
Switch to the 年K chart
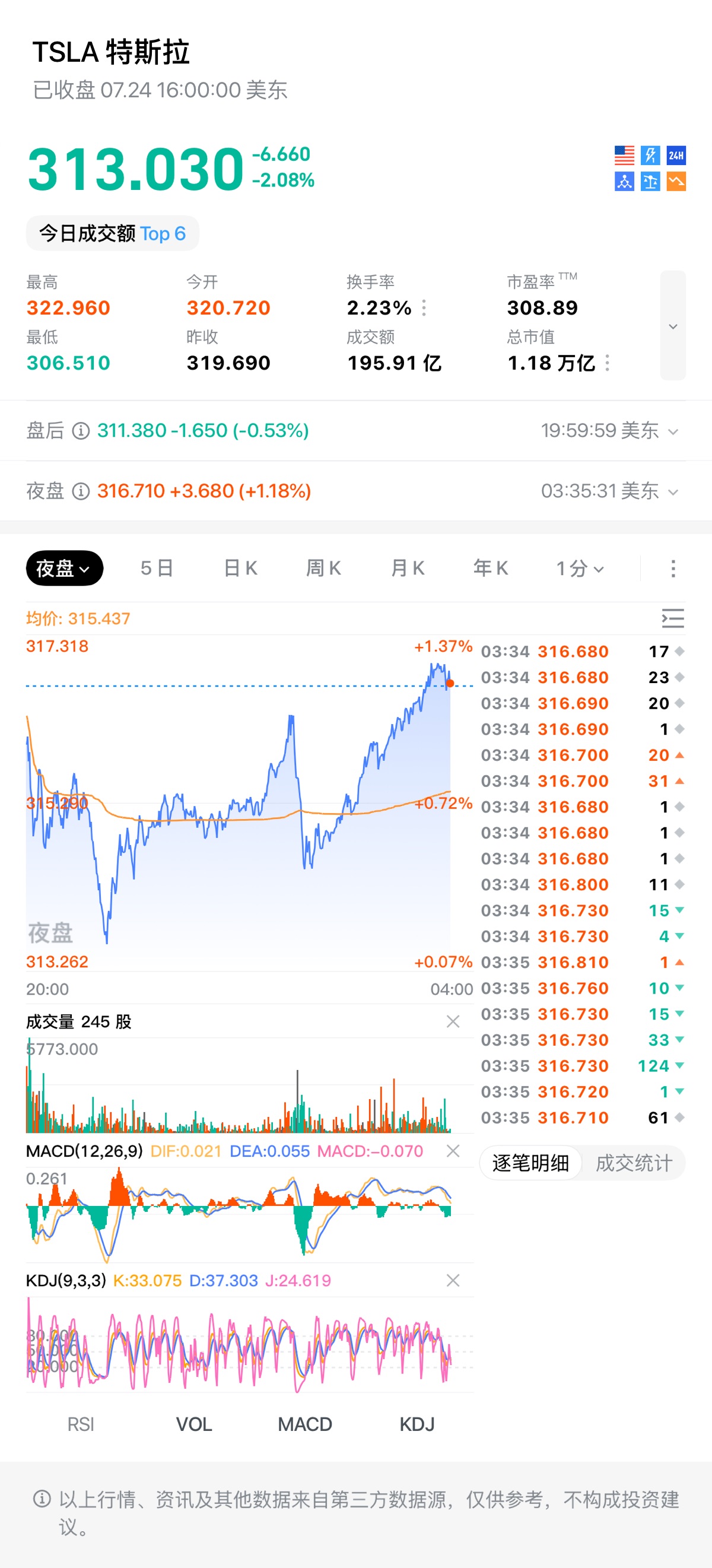click(491, 569)
